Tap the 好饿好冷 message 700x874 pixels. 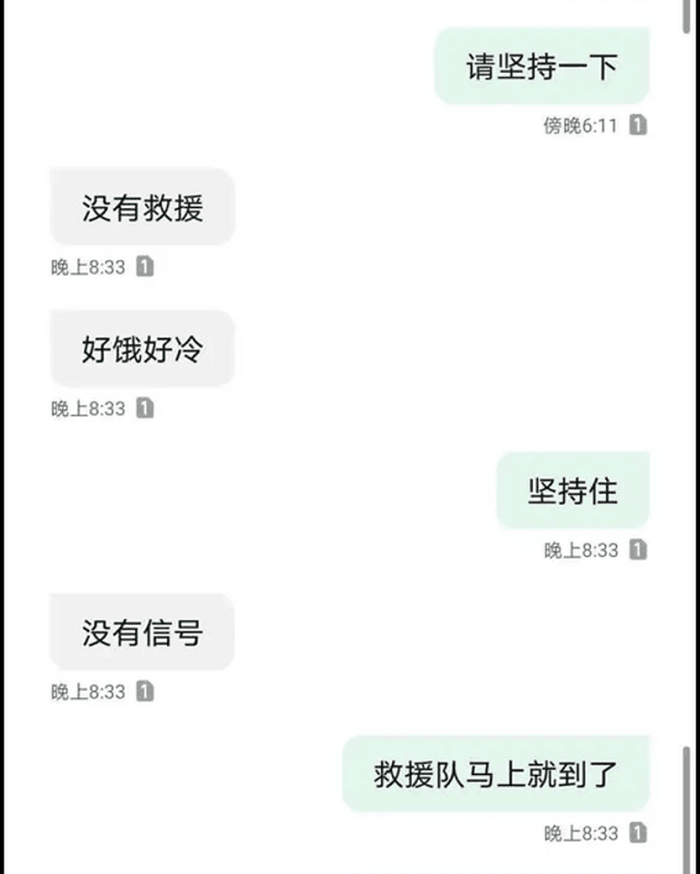pos(142,349)
